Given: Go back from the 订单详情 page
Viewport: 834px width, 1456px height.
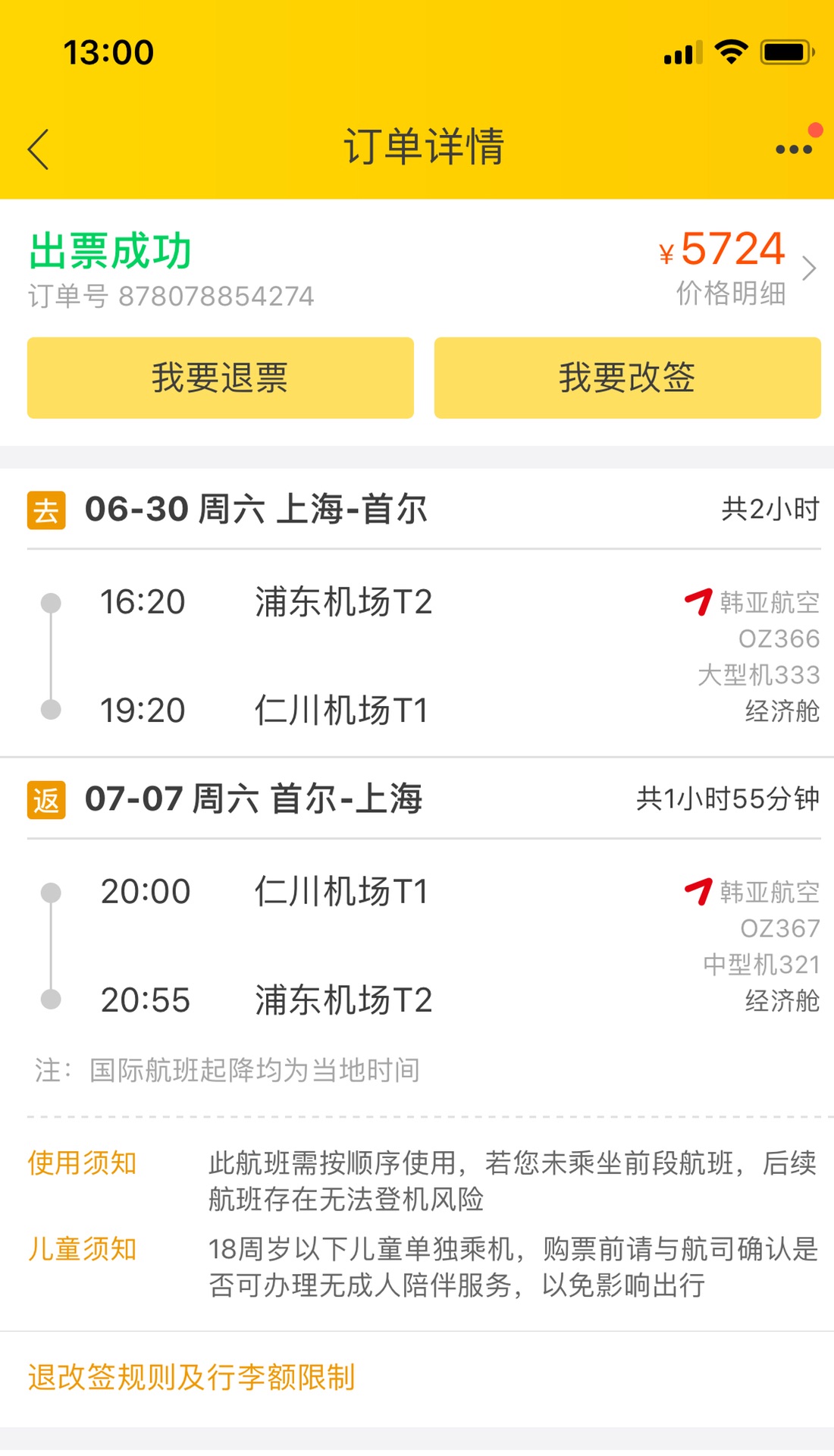Looking at the screenshot, I should coord(39,149).
